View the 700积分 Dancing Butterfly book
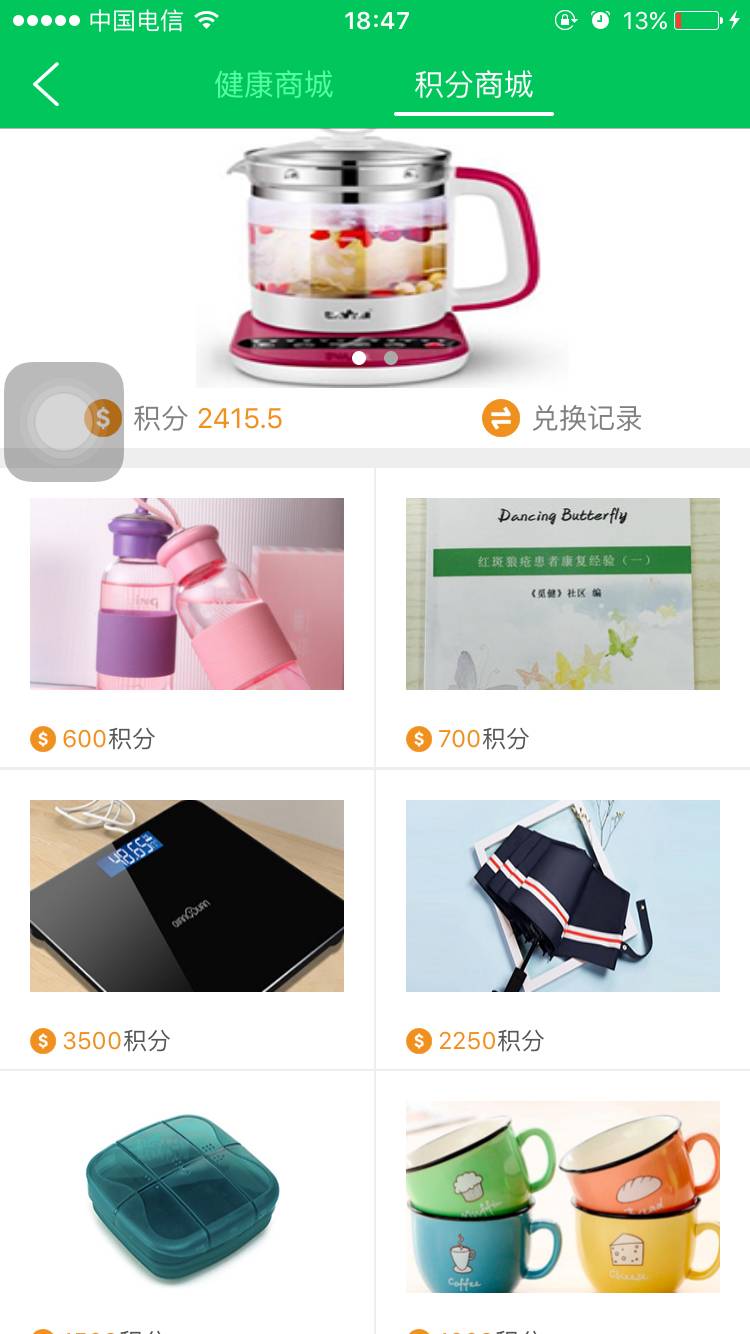The width and height of the screenshot is (750, 1334). [563, 594]
